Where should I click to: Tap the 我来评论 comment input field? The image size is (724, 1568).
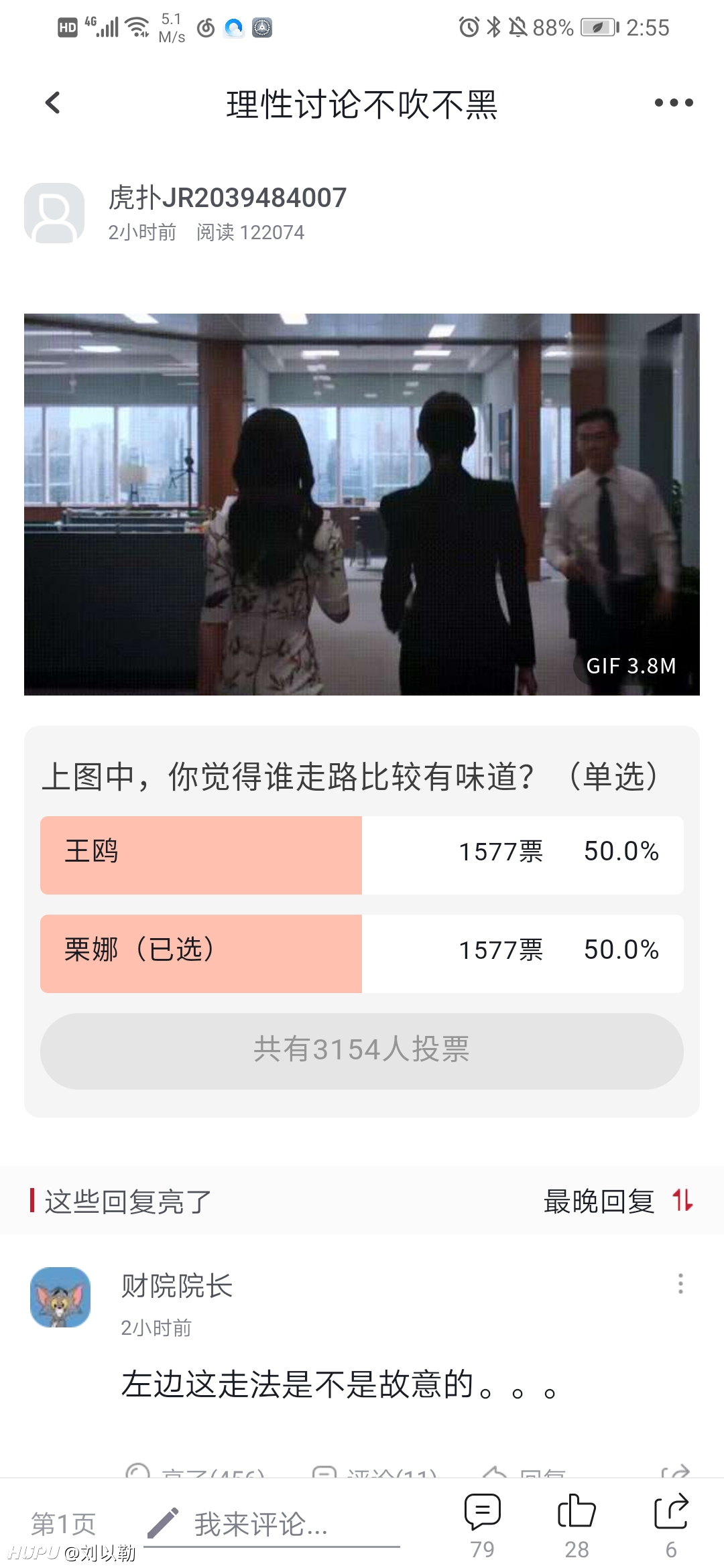click(x=272, y=1524)
